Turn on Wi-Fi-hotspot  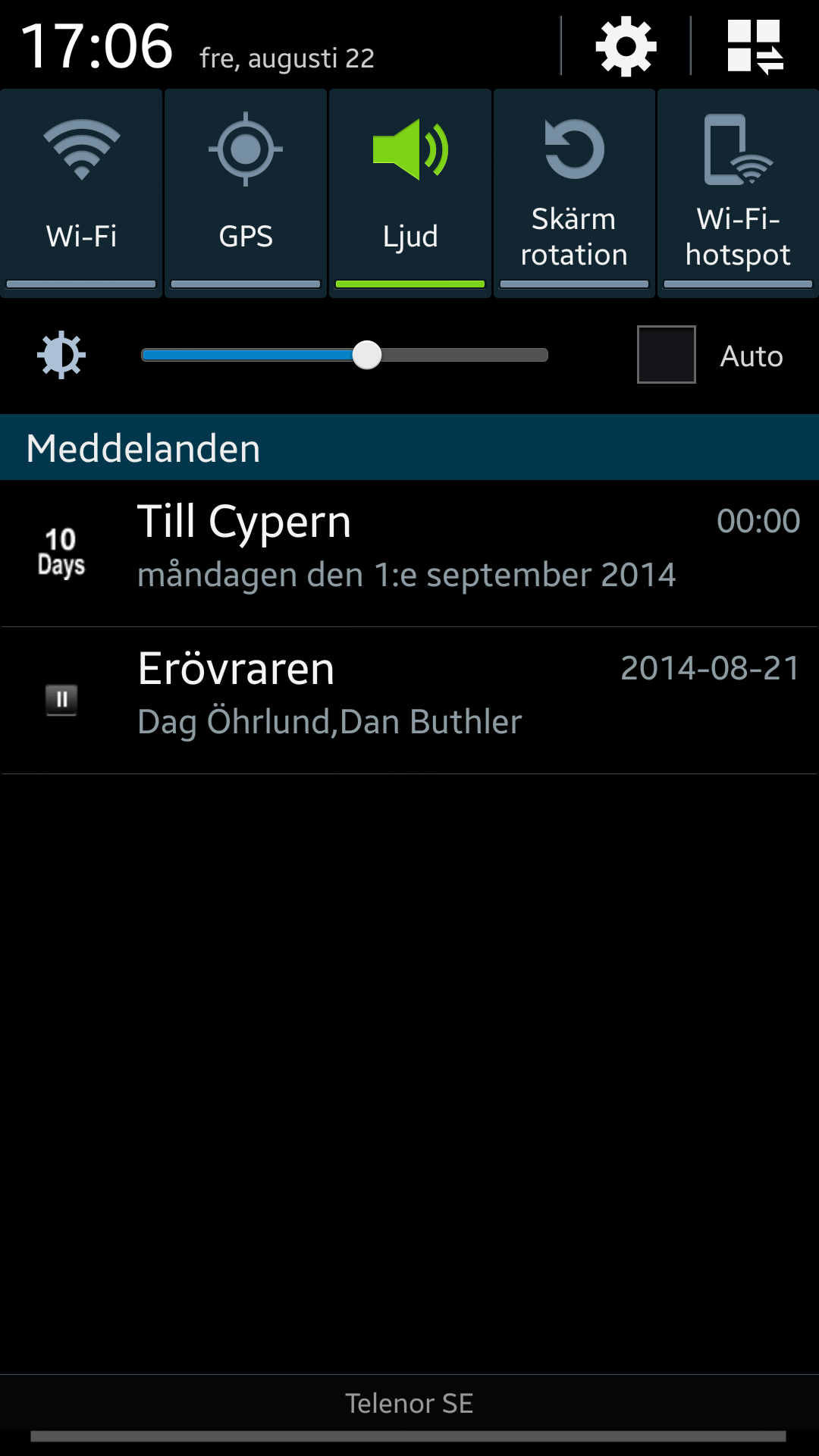738,192
